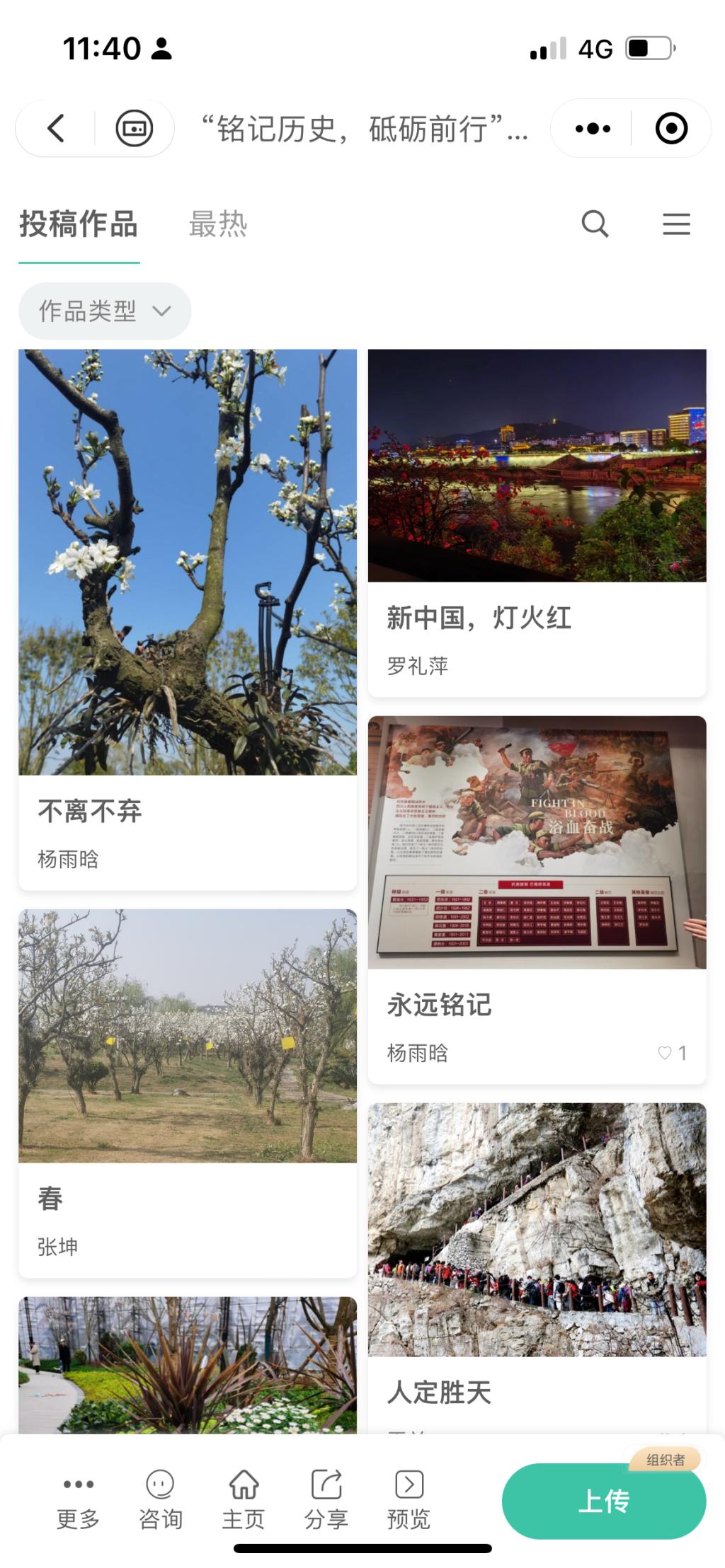725x1568 pixels.
Task: Open 预览 in the bottom bar
Action: click(409, 1500)
